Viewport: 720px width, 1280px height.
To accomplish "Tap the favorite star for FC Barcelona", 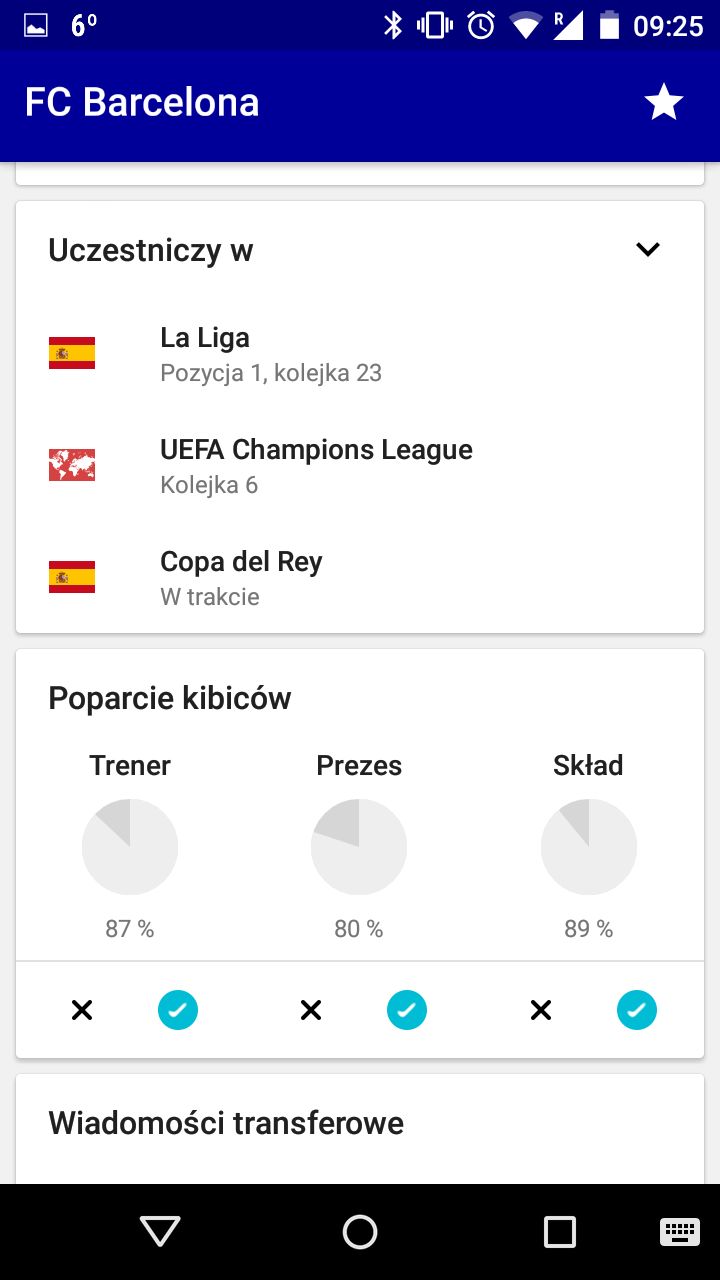I will [x=663, y=102].
